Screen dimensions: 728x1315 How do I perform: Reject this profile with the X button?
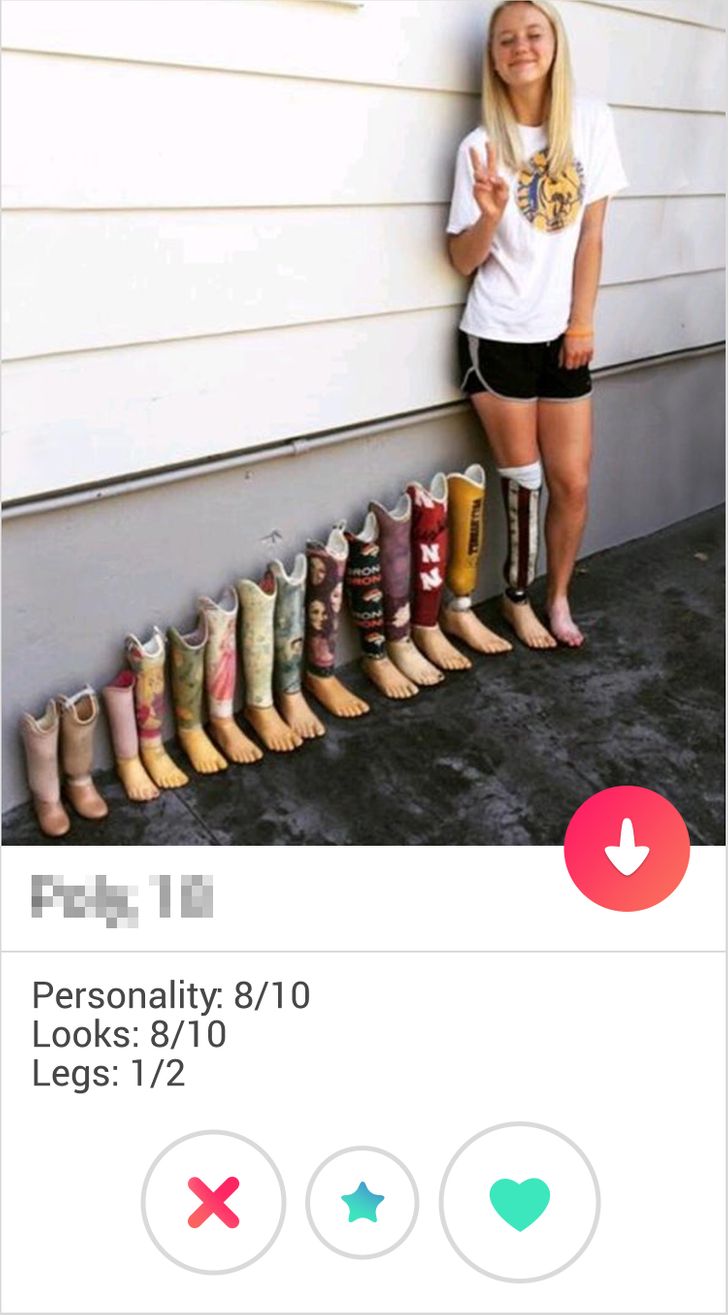coord(213,1202)
